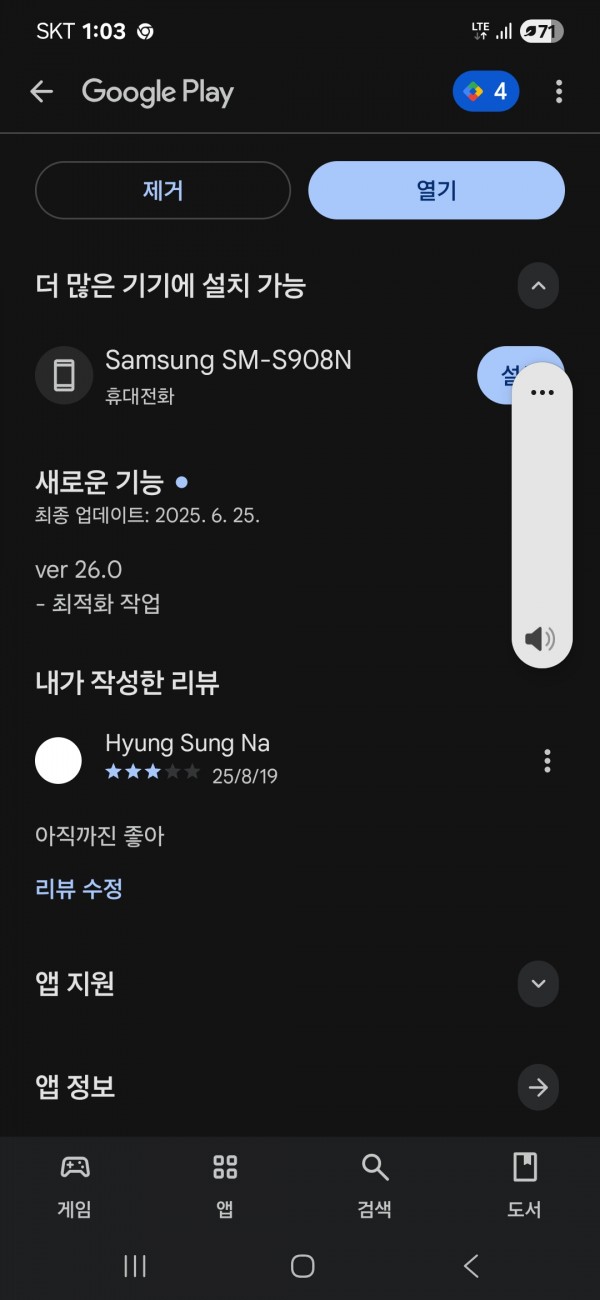
Task: Collapse the 더 많은 기기에 설치 가능 section
Action: pos(538,287)
